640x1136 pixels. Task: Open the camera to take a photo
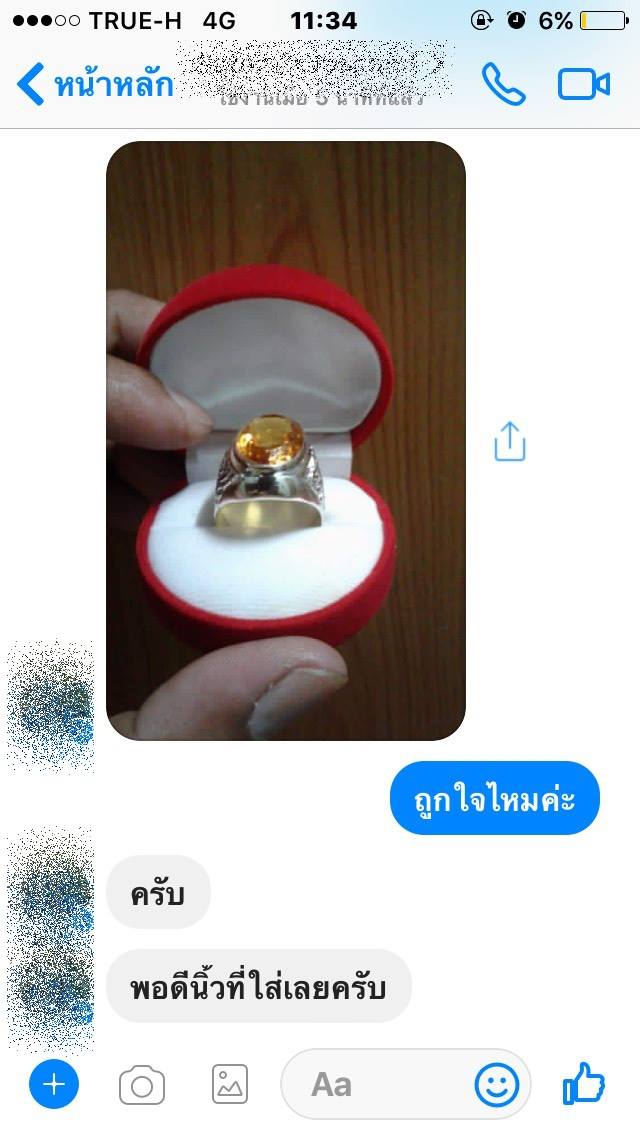142,1085
